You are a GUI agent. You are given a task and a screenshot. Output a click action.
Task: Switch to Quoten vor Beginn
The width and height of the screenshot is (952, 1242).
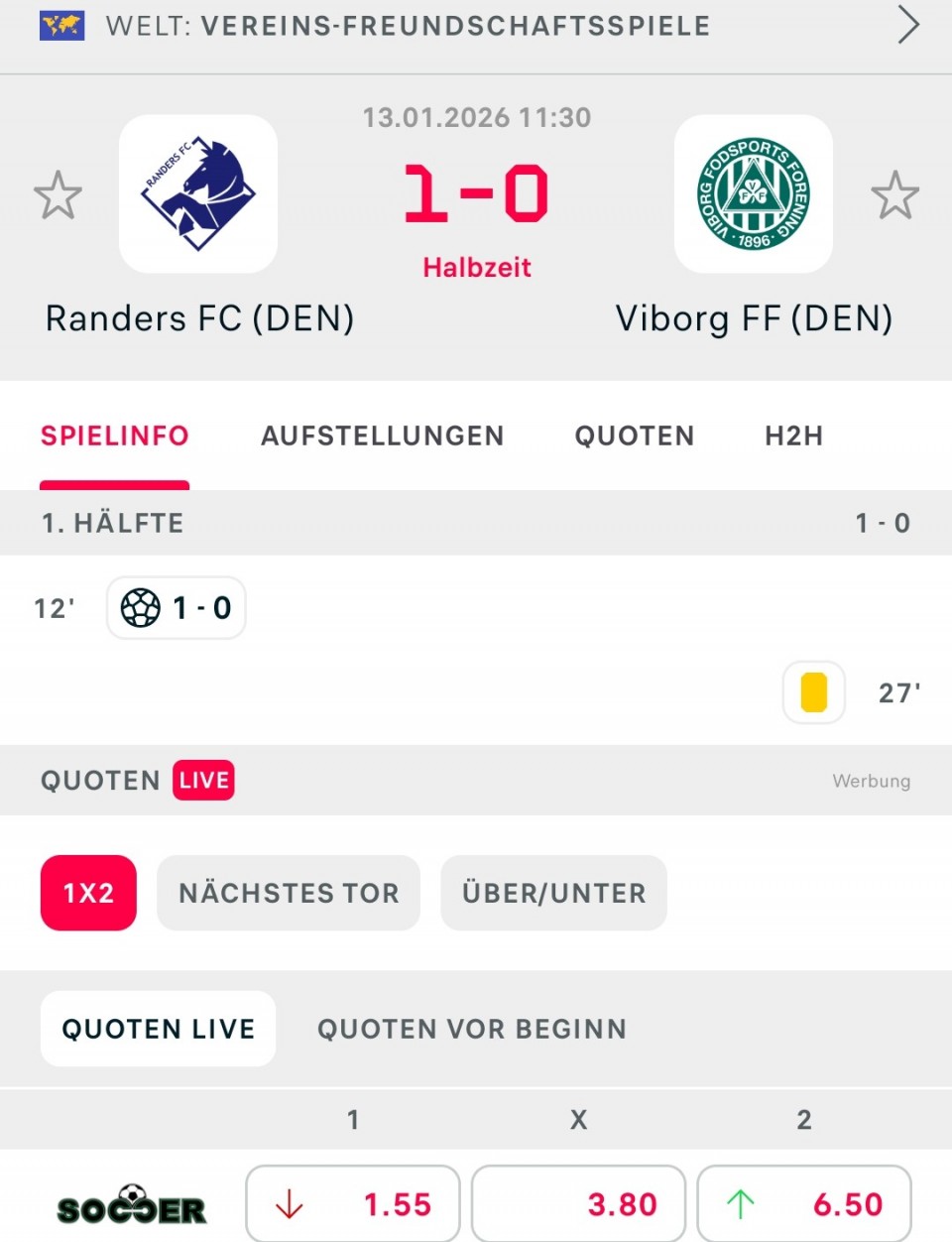coord(472,1029)
